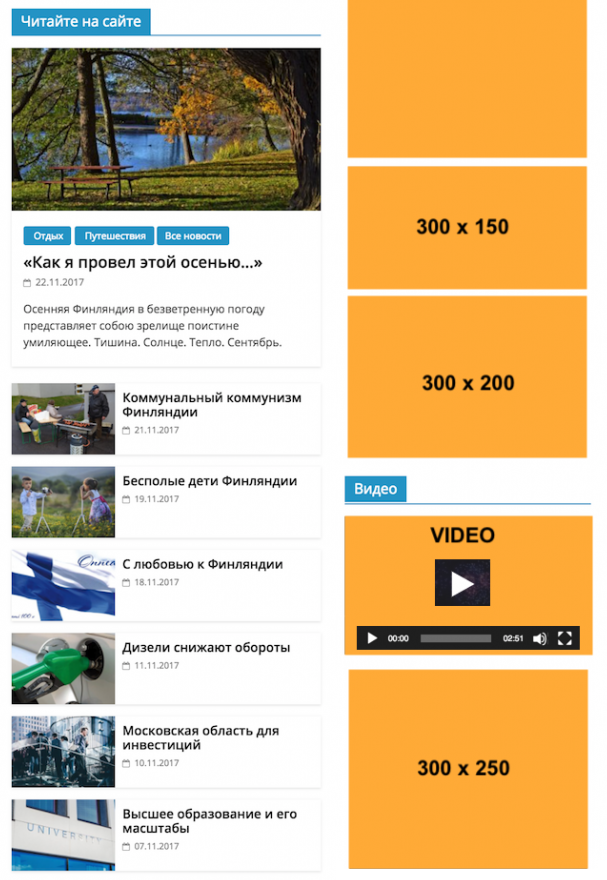This screenshot has height=880, width=607.
Task: Enter fullscreen video mode
Action: (x=565, y=638)
